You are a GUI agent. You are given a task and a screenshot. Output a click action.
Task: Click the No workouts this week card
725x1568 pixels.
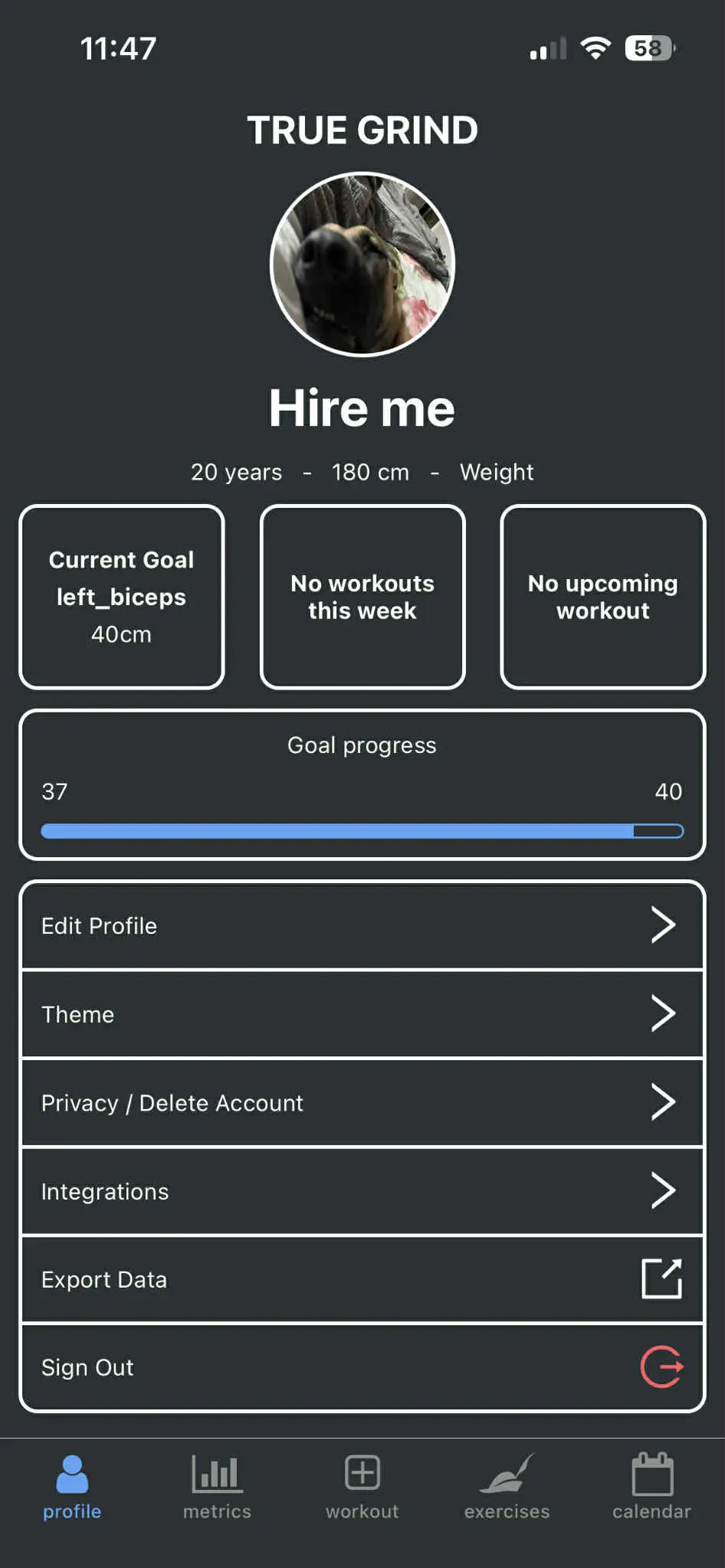click(x=362, y=596)
